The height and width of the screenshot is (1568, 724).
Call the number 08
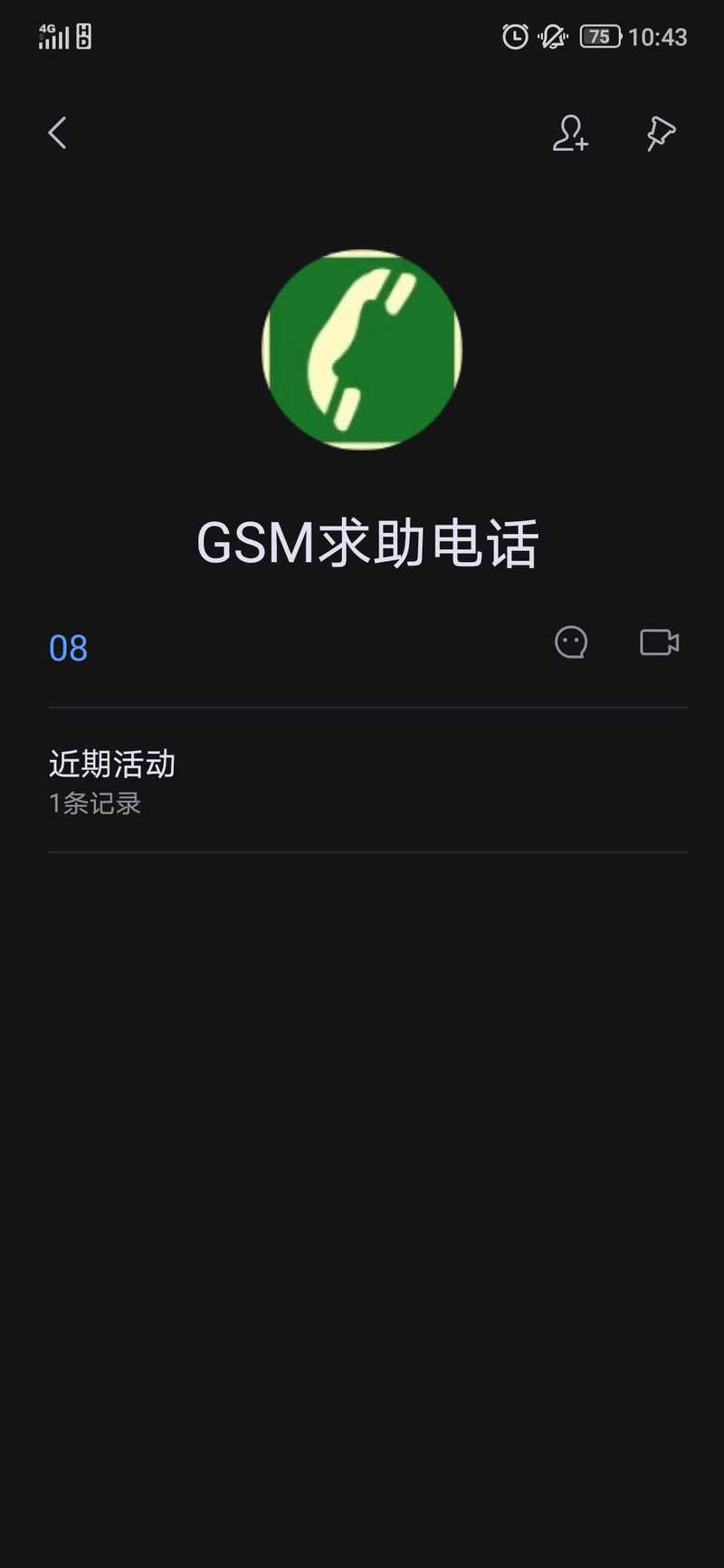[68, 648]
